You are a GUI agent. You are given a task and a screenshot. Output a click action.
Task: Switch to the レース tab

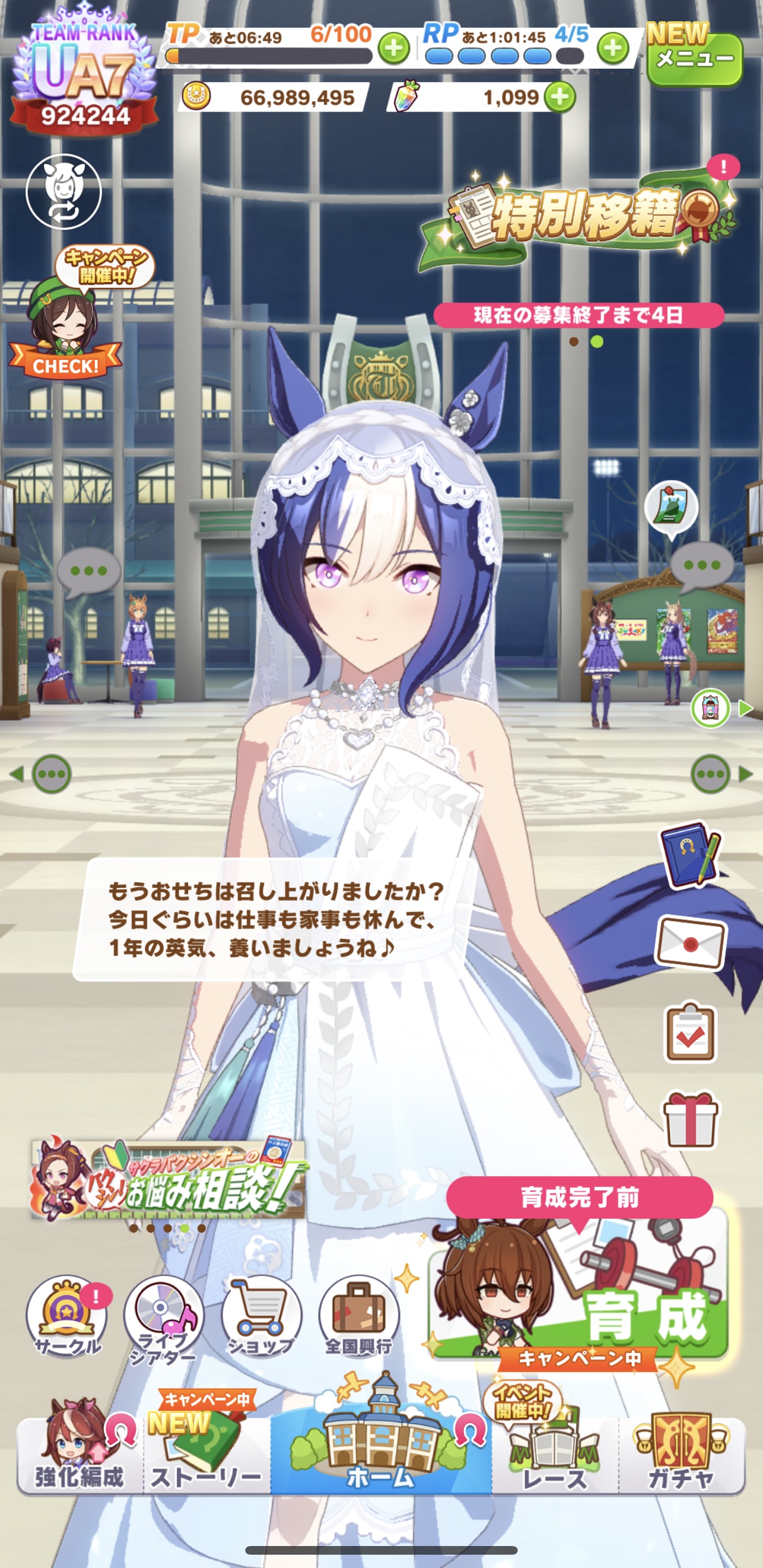[555, 1456]
